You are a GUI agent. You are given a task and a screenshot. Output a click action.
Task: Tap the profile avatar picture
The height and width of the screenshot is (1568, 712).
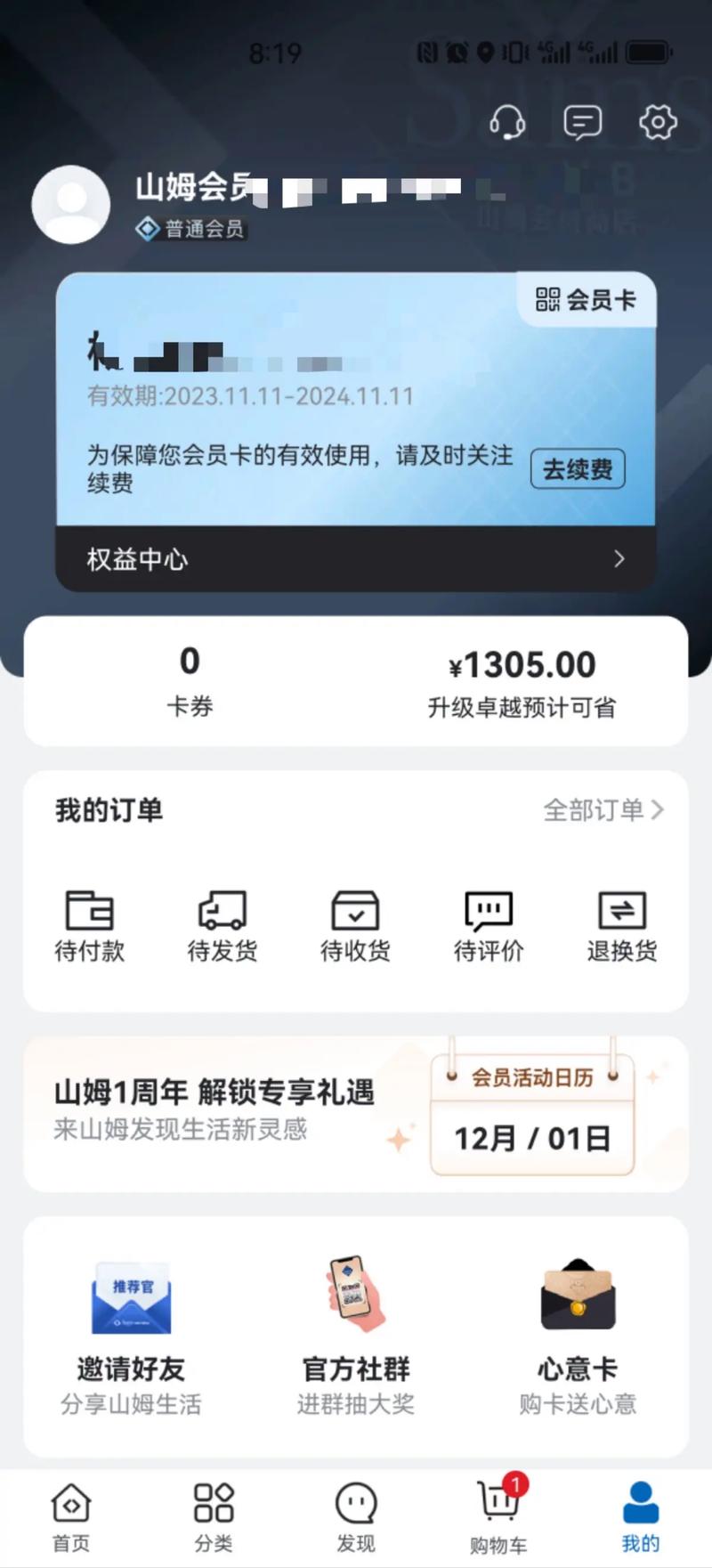71,204
